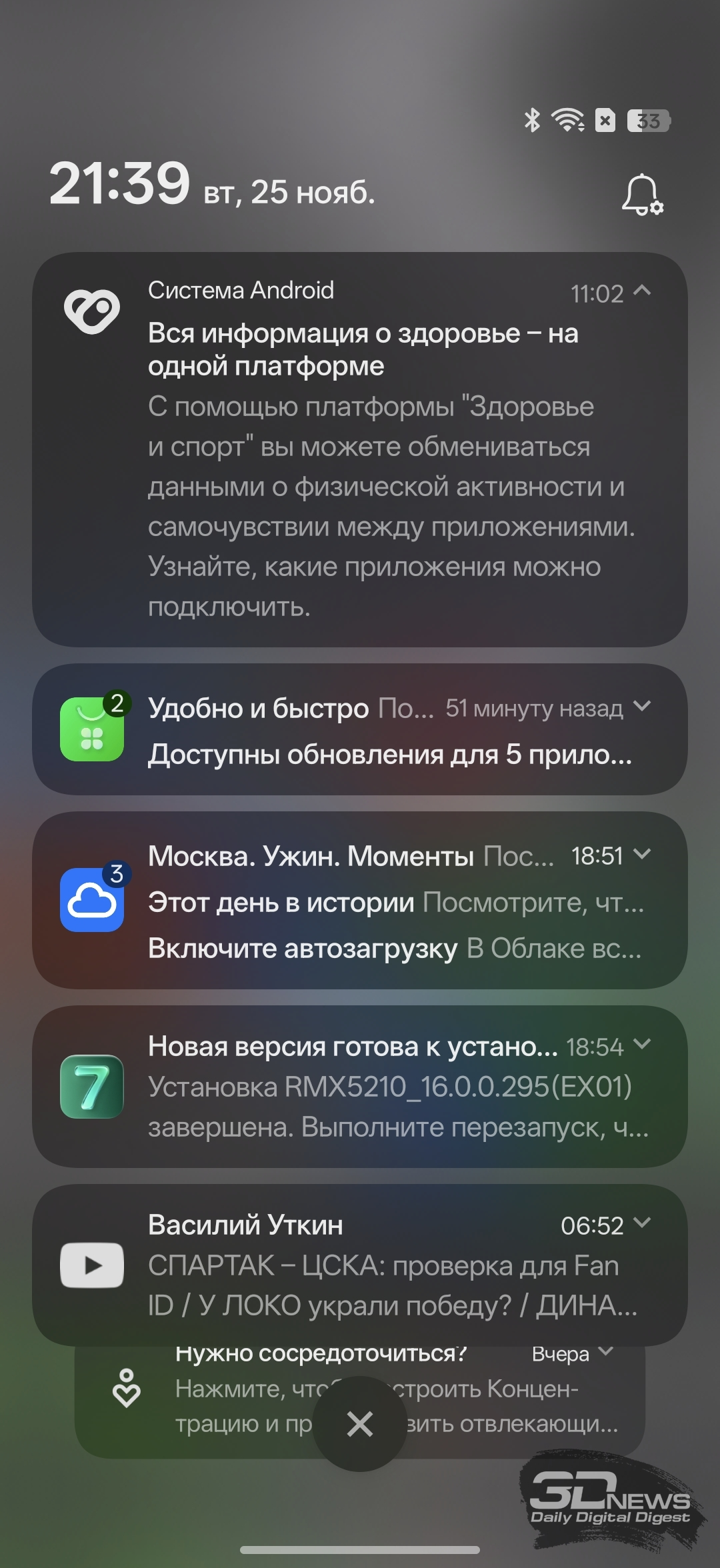Open the Этот день в истории notification

395,903
